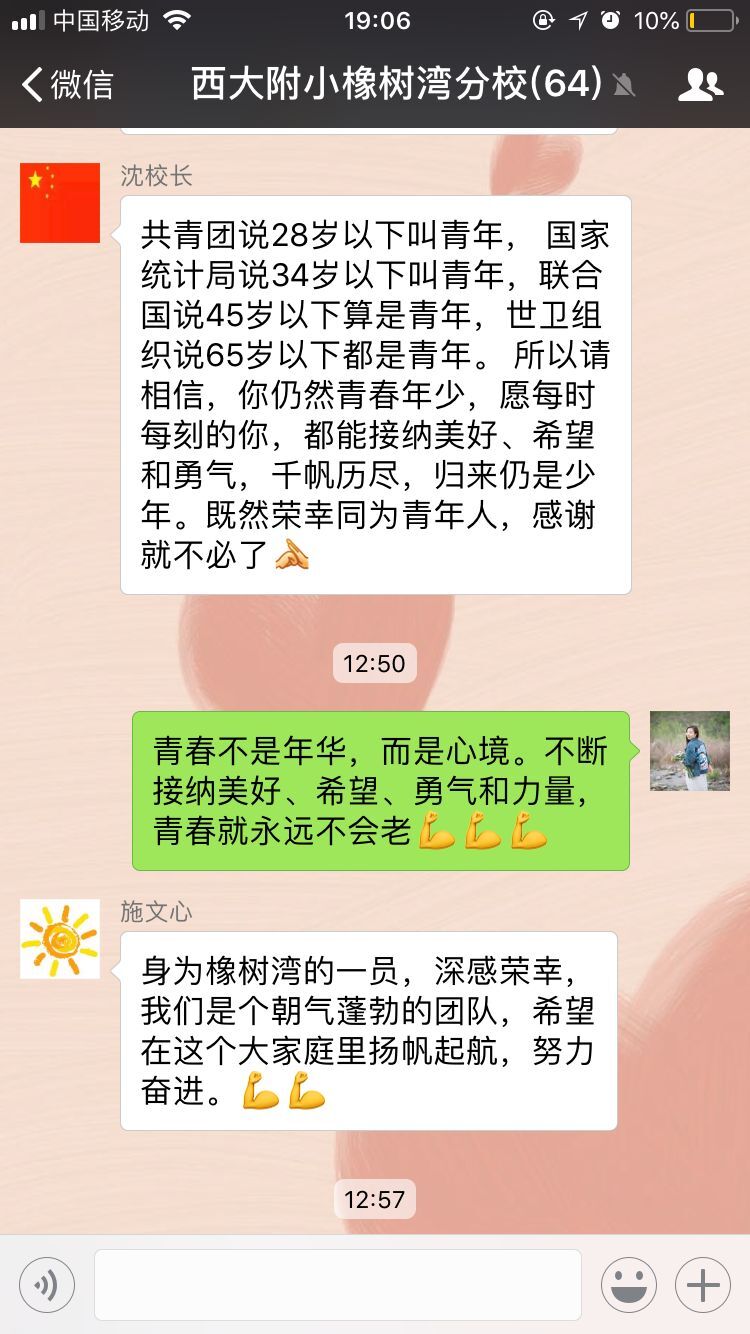The image size is (750, 1334).
Task: Tap 沈校长's flag avatar
Action: tap(60, 203)
